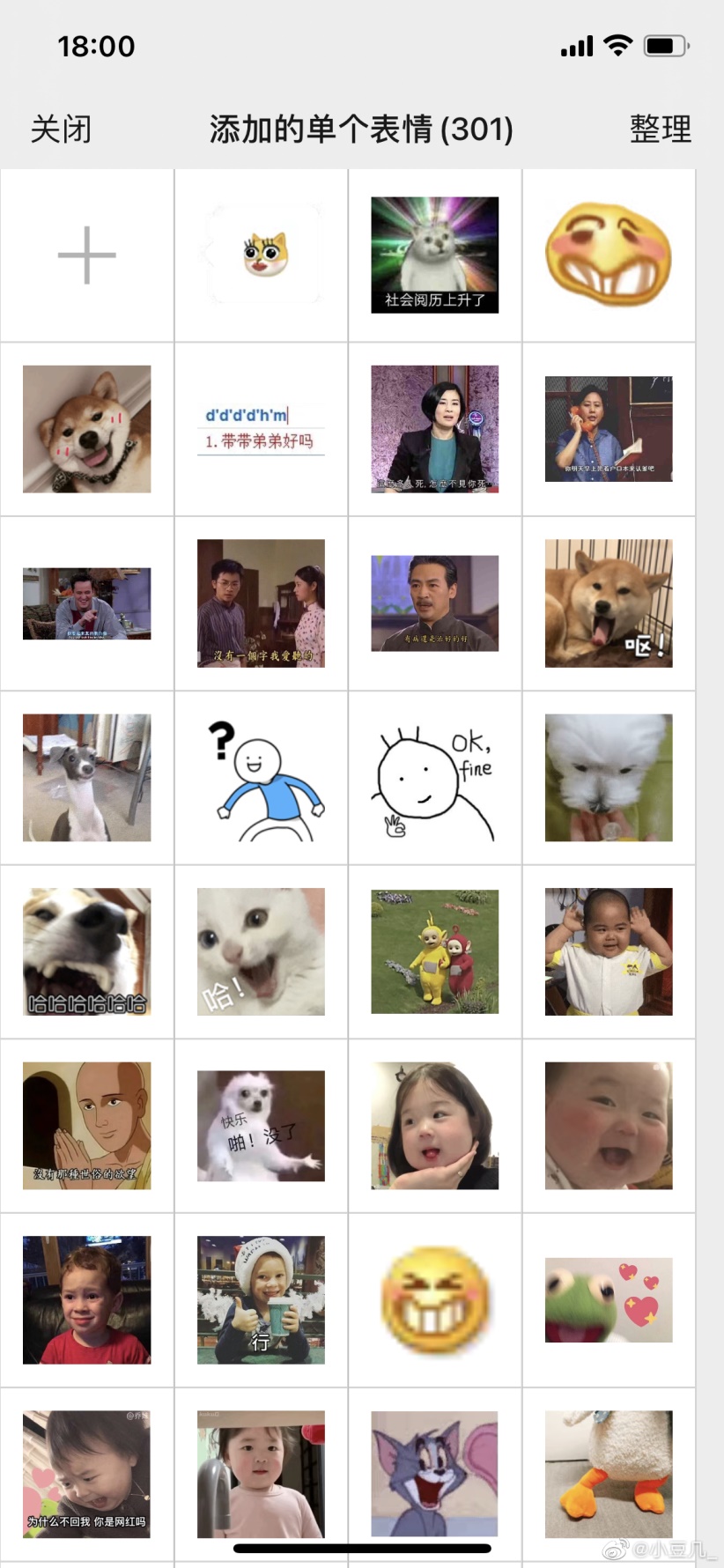Open the 快乐啪!没了 dog sticker

point(261,1126)
